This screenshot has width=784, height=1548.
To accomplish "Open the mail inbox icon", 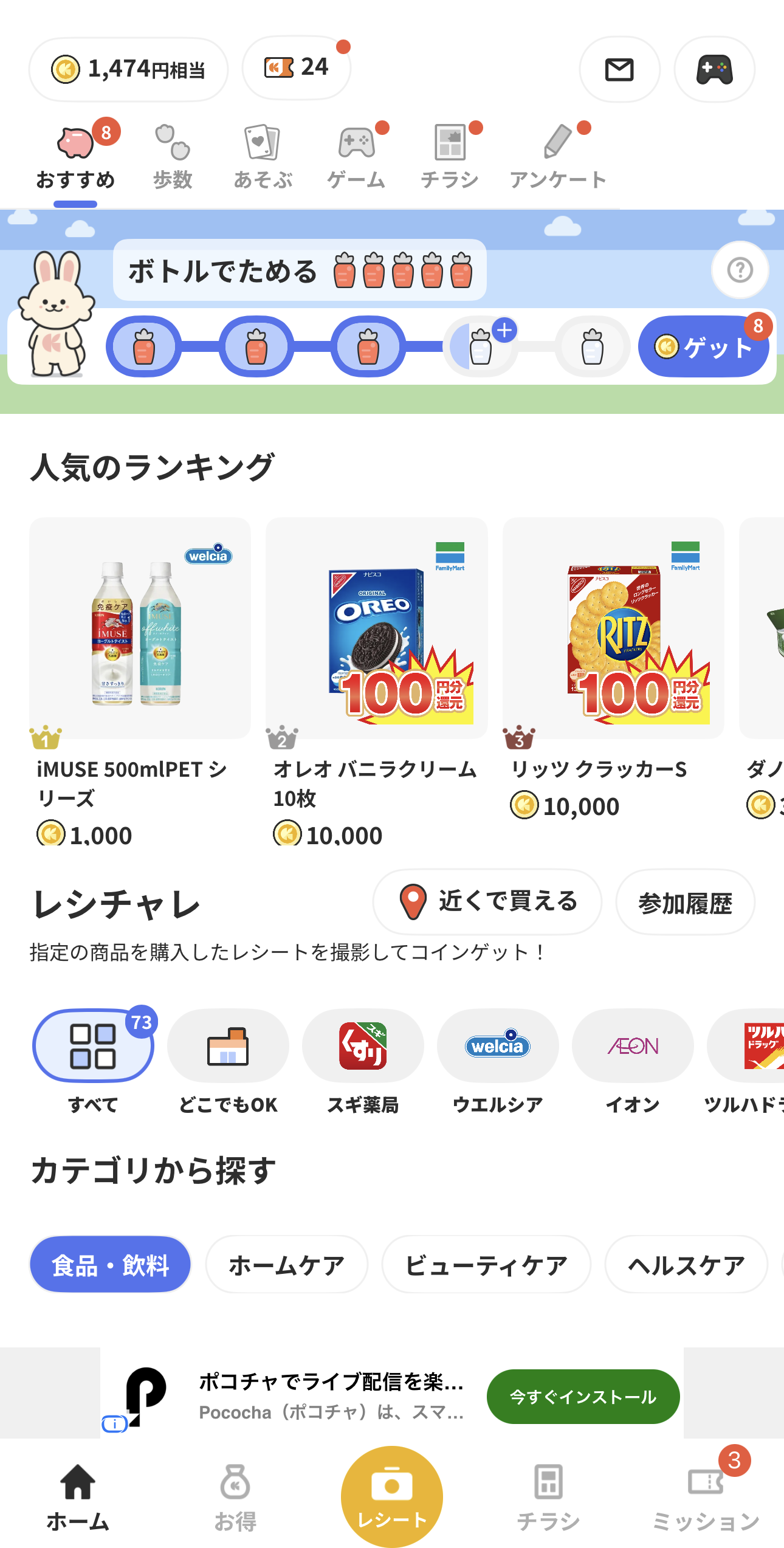I will [619, 69].
